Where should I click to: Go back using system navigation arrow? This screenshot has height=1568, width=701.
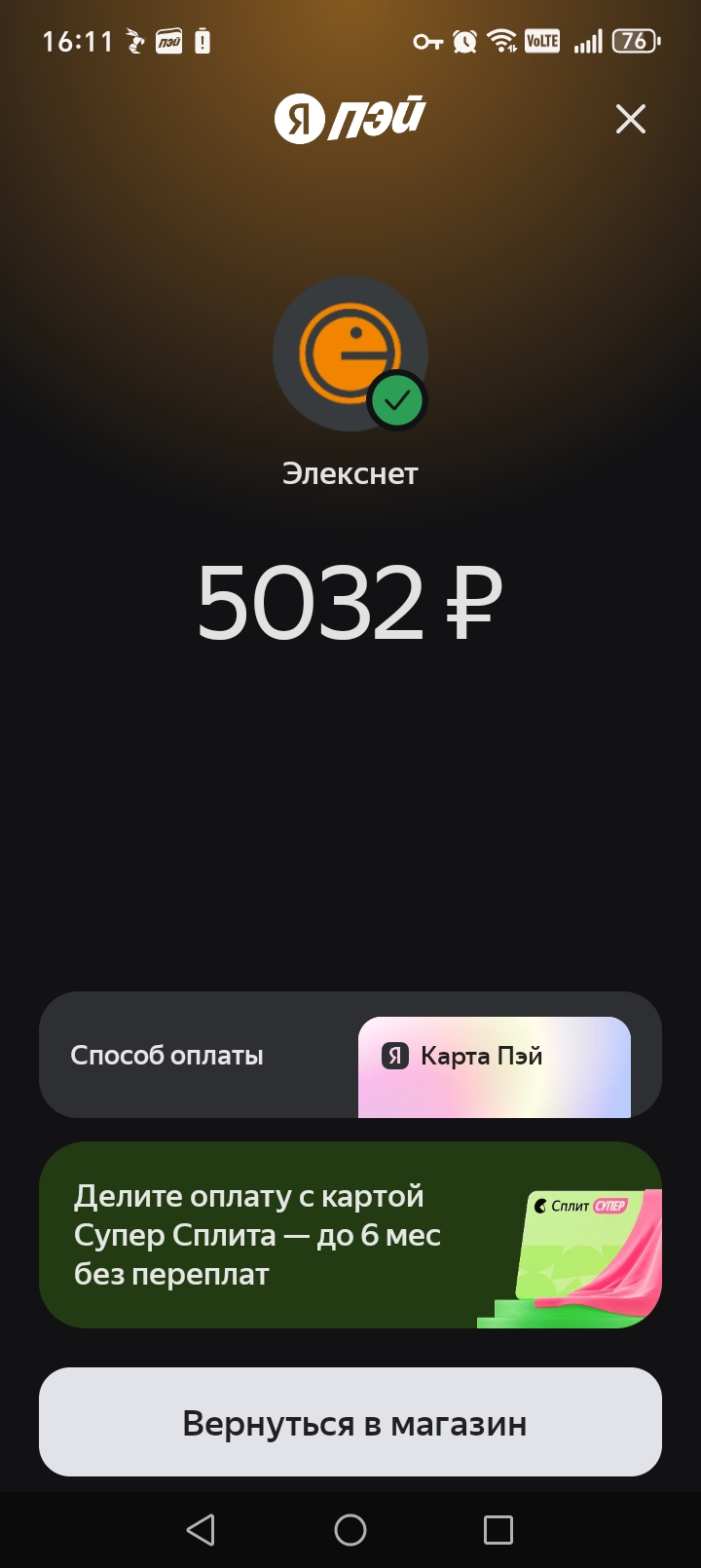pyautogui.click(x=201, y=1530)
